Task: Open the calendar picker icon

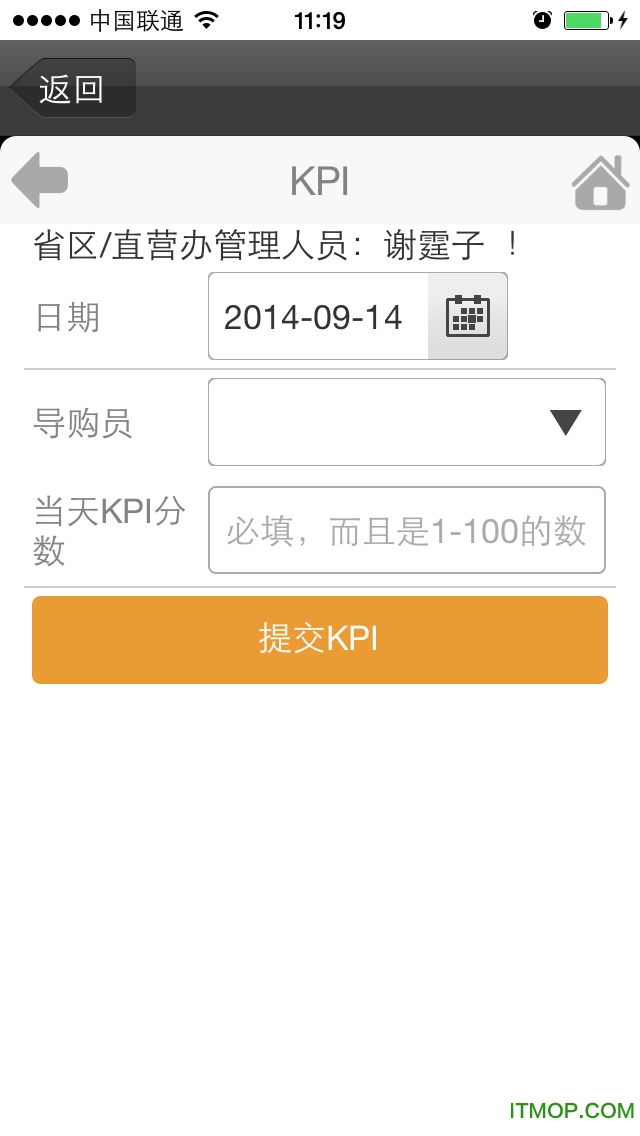Action: tap(467, 316)
